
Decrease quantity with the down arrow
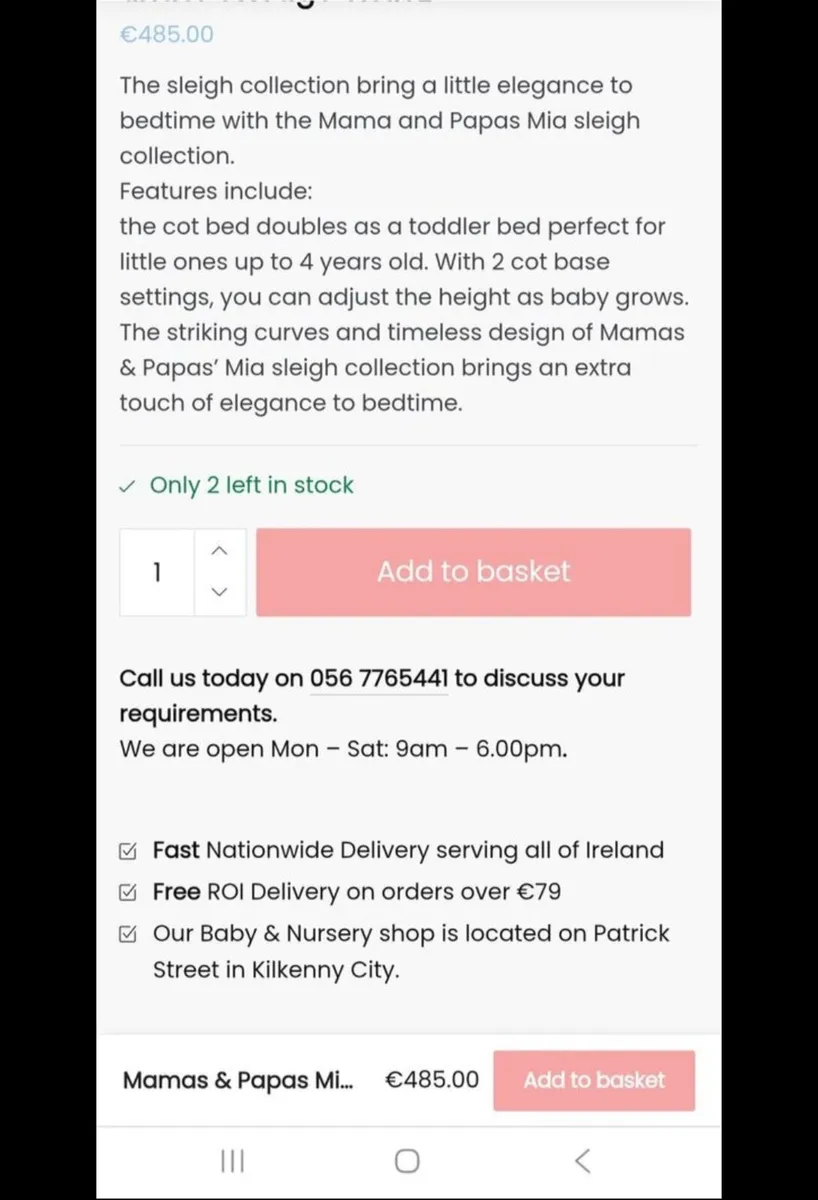220,592
